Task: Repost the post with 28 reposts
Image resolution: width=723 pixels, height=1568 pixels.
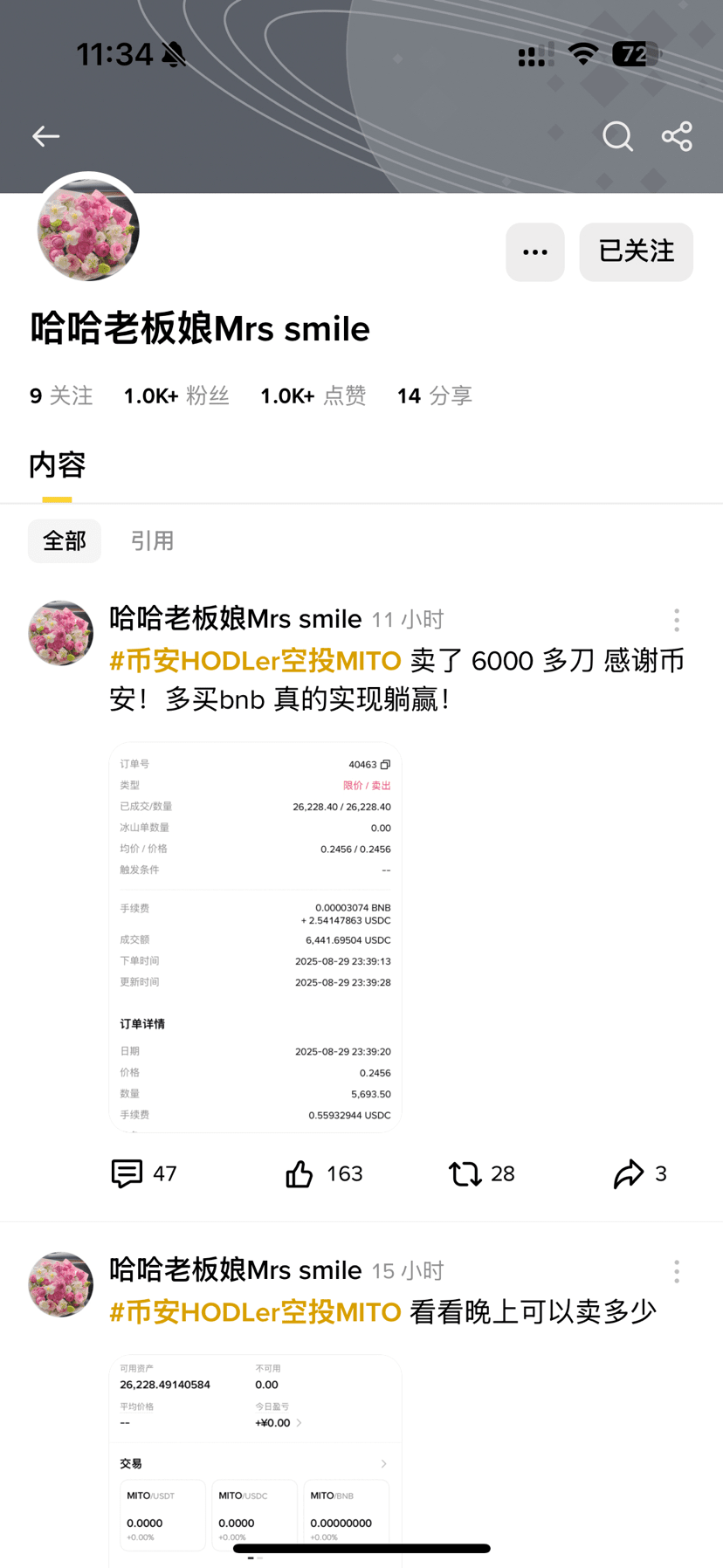Action: click(x=465, y=1173)
